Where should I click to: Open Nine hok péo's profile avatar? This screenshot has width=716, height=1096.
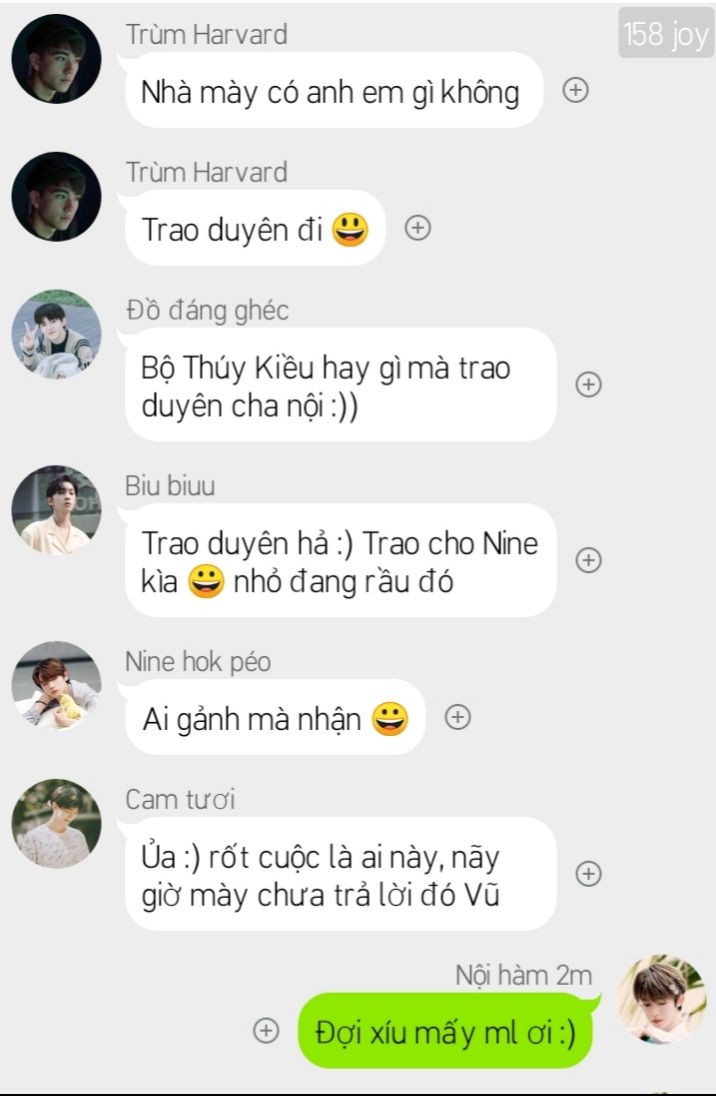coord(56,686)
